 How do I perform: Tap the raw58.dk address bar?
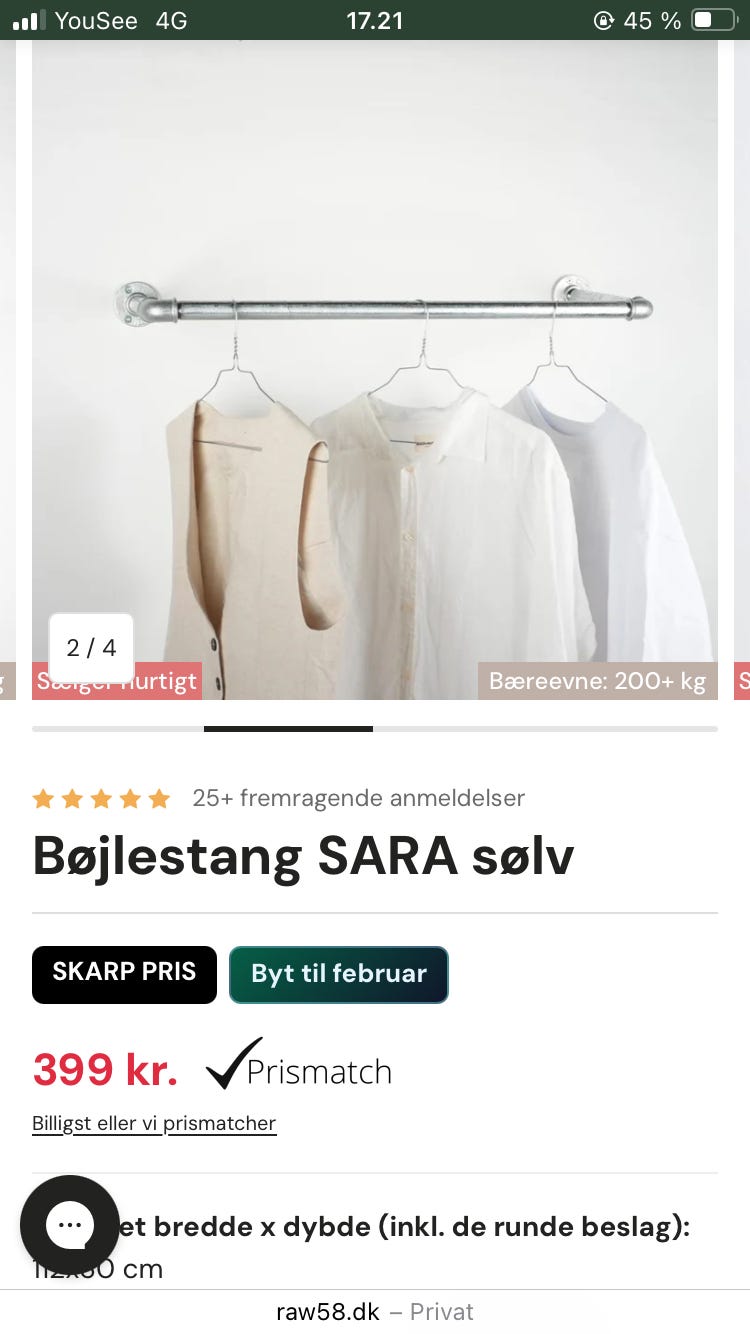click(375, 1311)
